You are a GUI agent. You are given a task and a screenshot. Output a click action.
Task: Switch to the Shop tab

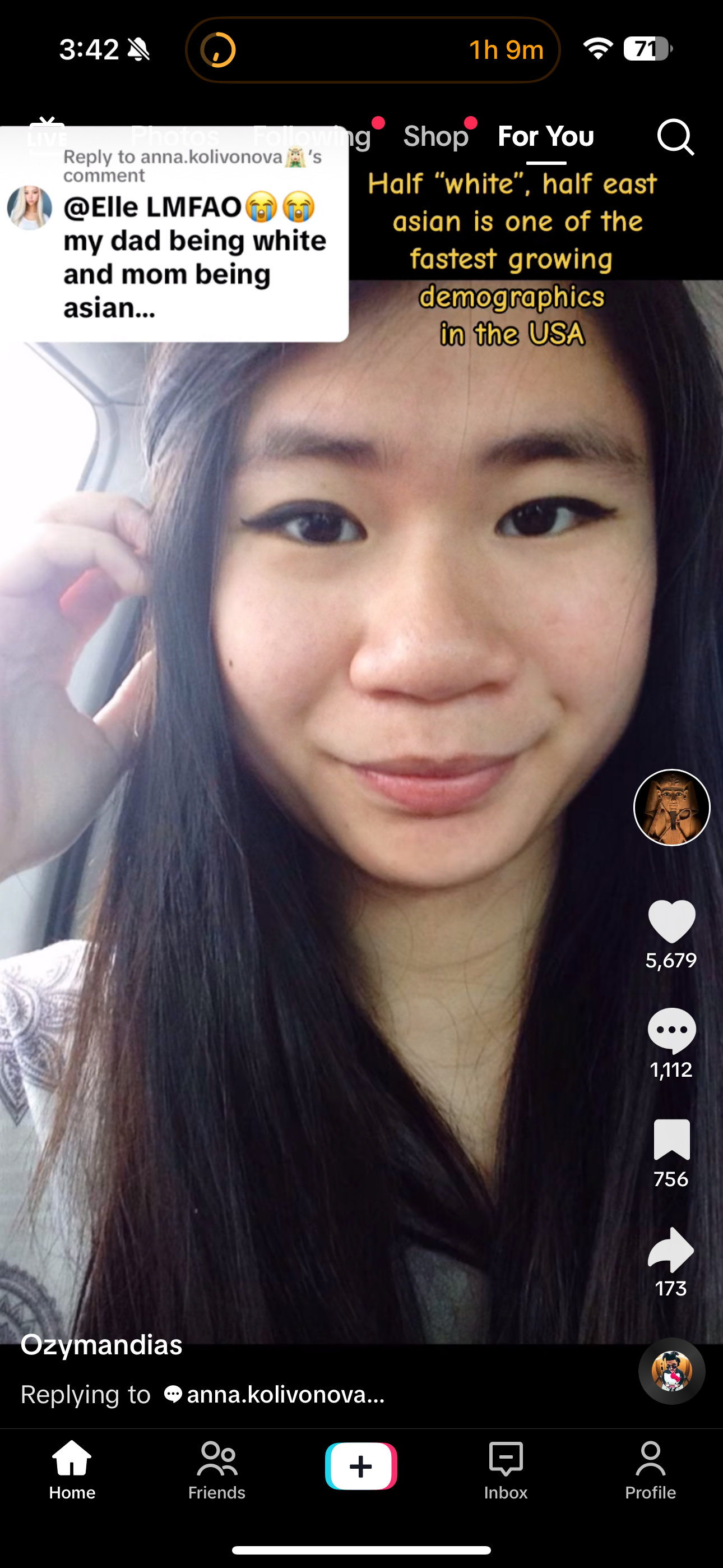pos(435,136)
